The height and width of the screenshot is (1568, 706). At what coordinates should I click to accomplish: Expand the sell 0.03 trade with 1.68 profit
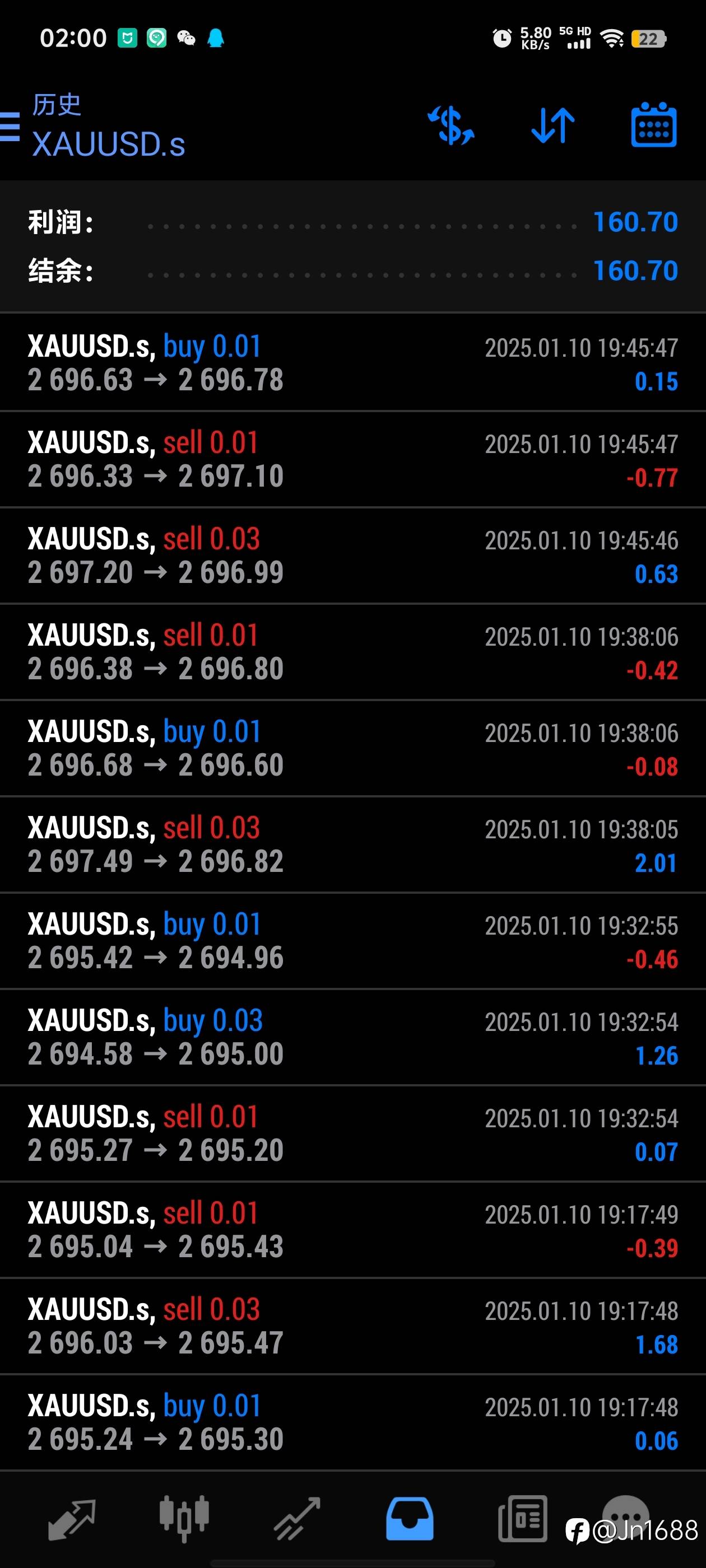[x=352, y=1326]
